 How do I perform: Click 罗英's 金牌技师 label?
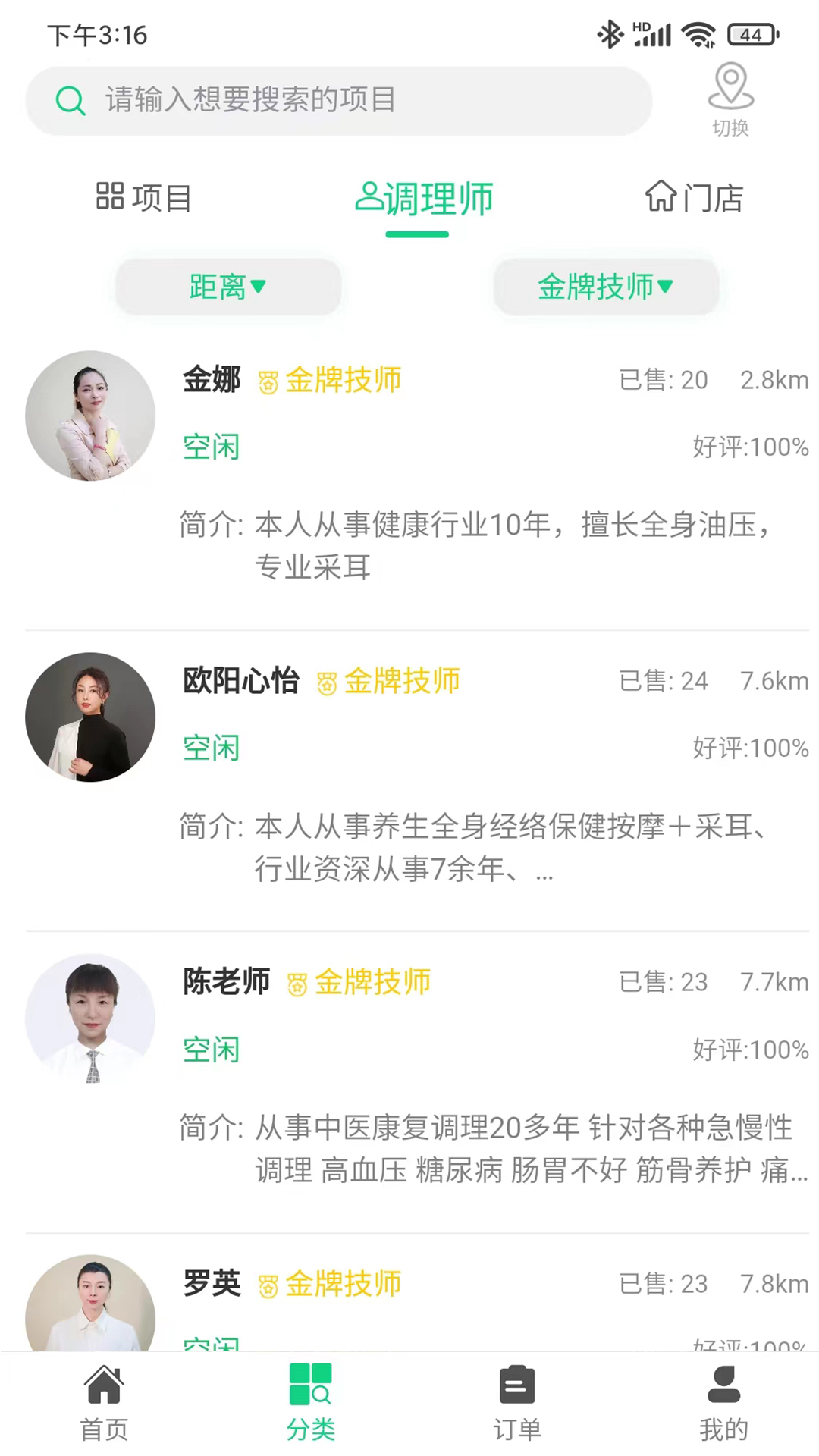click(342, 1285)
